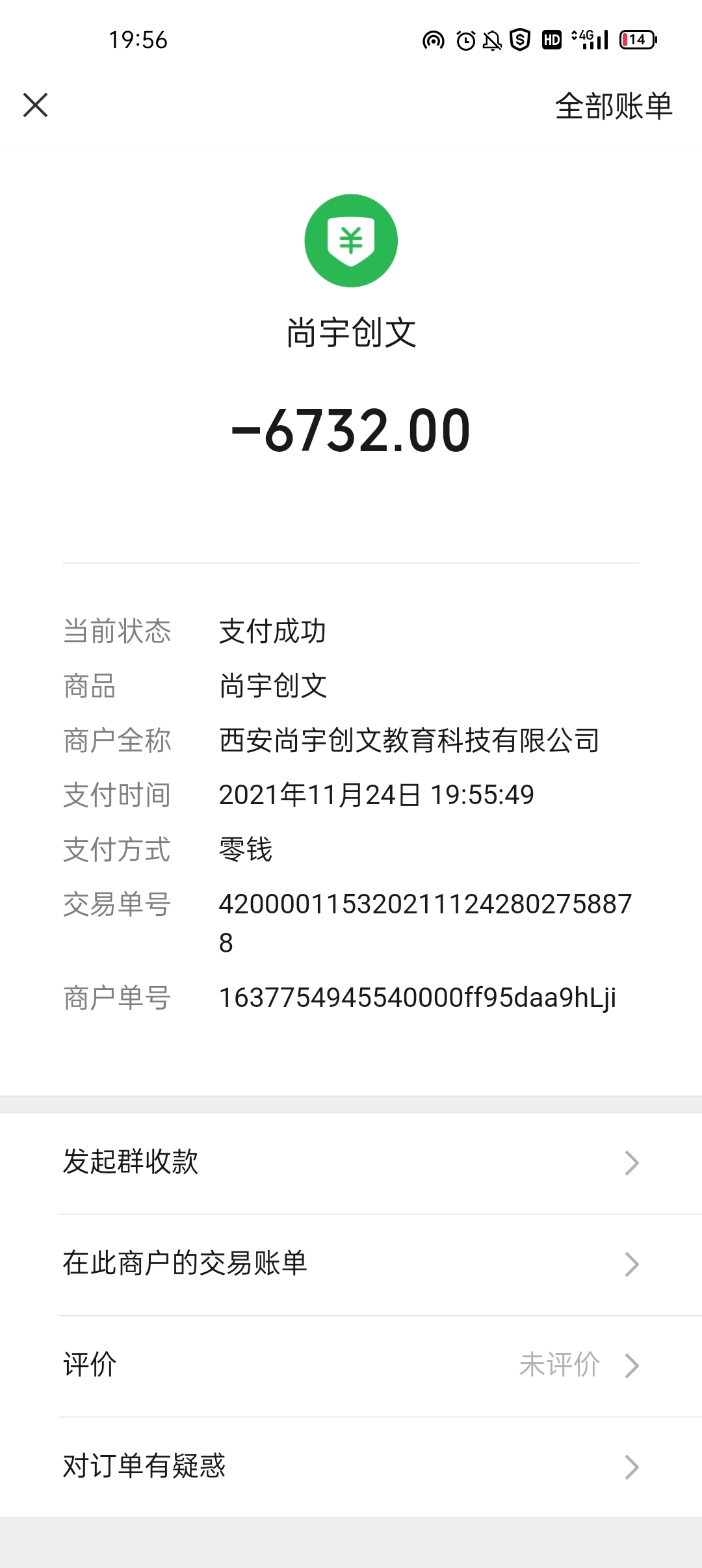Open 在此商户的交易账单
Viewport: 702px width, 1568px height.
tap(351, 1264)
